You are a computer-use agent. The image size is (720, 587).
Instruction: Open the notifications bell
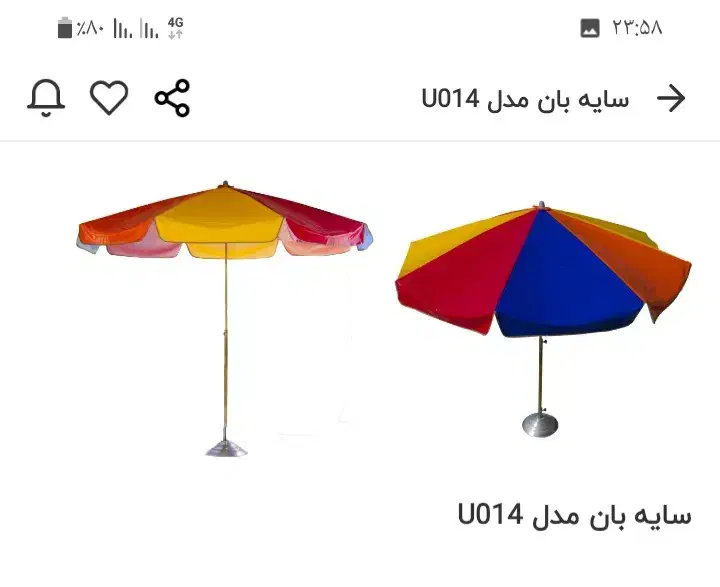pyautogui.click(x=46, y=98)
